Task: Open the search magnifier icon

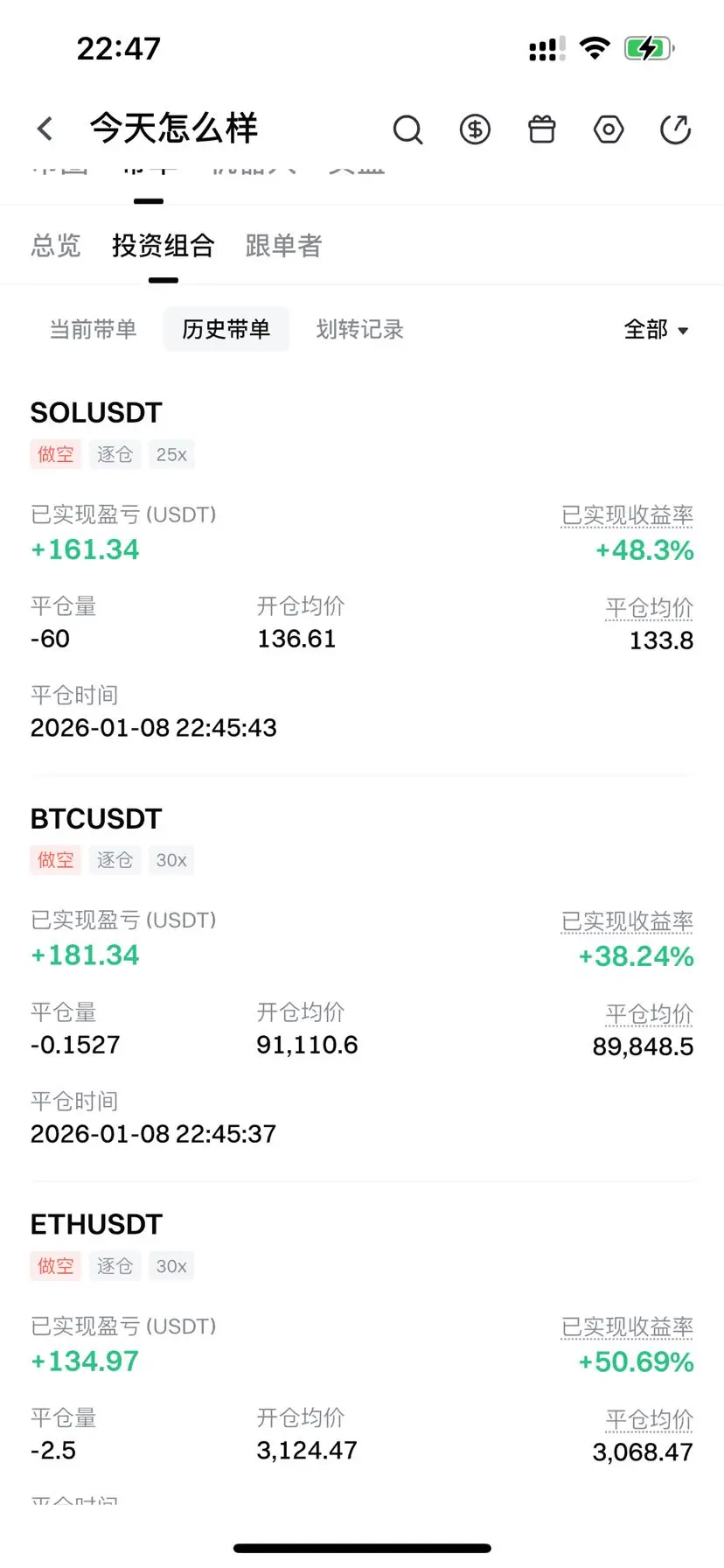Action: click(x=407, y=130)
